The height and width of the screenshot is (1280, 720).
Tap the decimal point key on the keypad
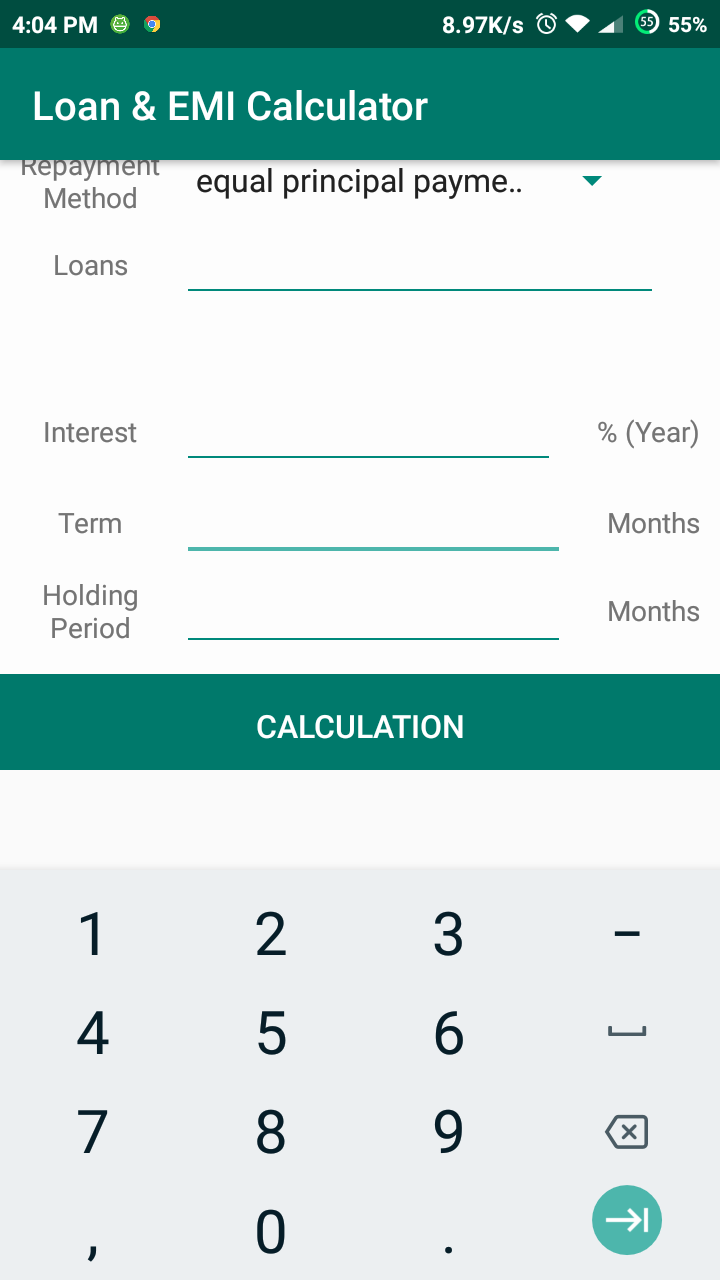448,1235
